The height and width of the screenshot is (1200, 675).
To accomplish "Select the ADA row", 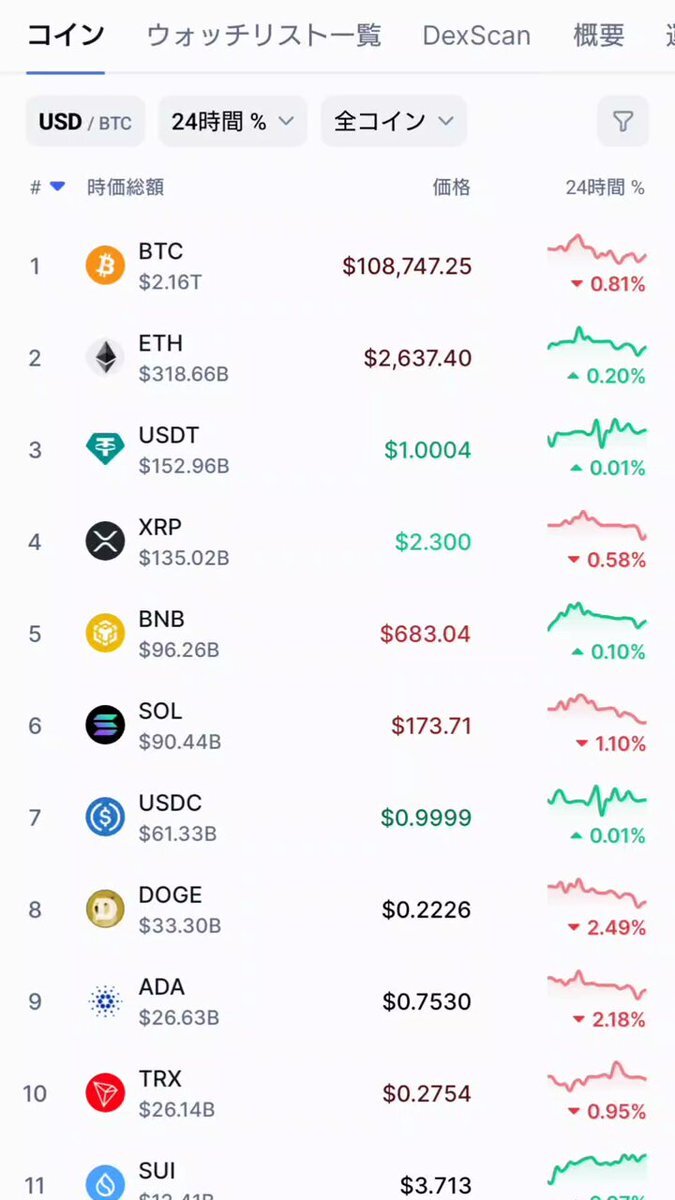I will tap(337, 1002).
